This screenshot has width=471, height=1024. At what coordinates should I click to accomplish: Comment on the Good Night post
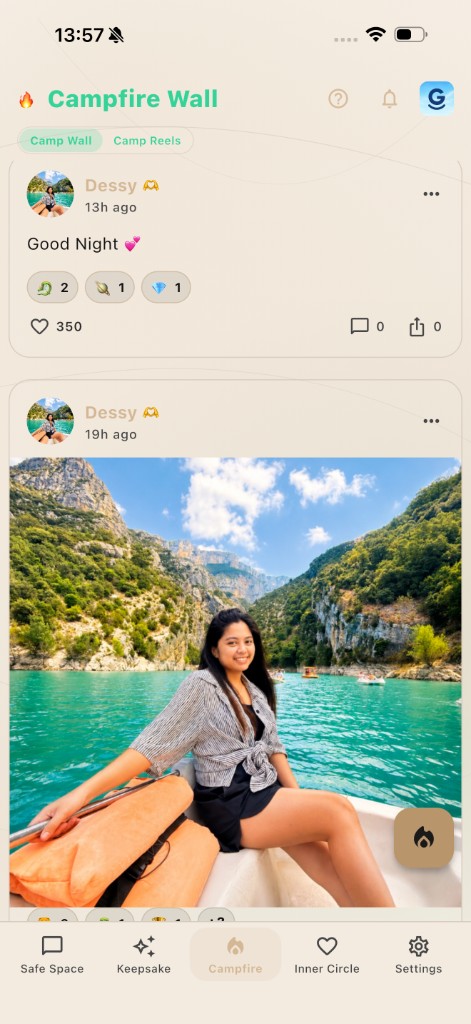click(x=359, y=326)
